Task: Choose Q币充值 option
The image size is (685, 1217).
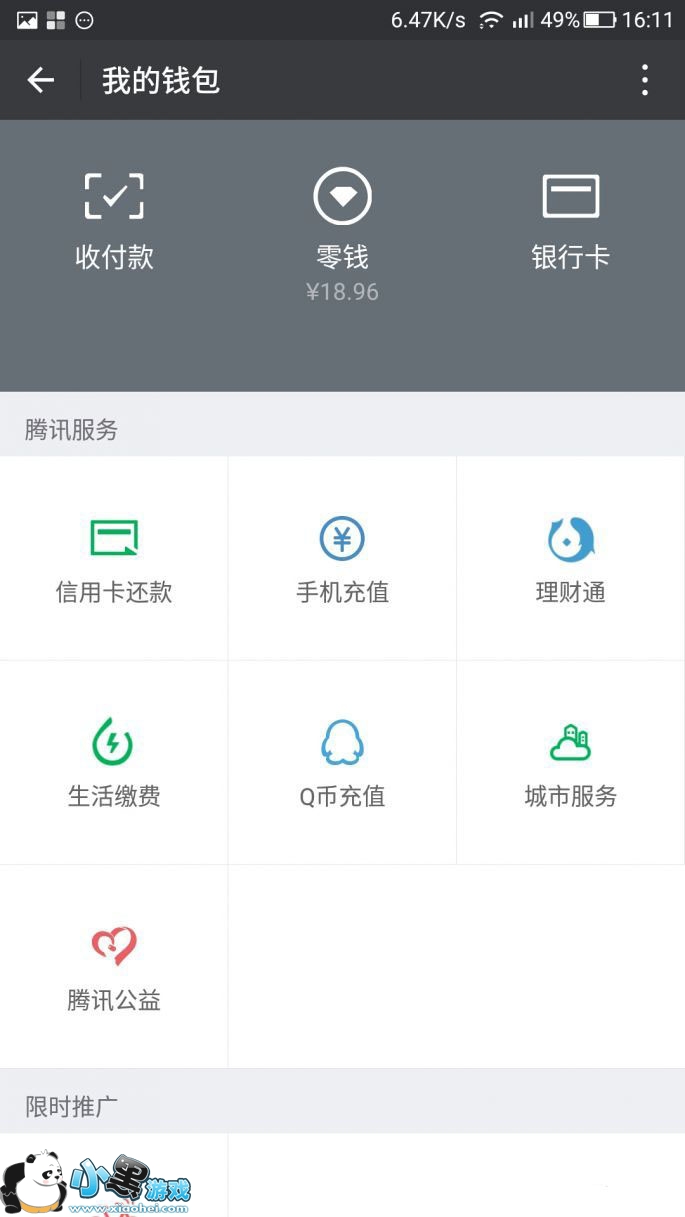Action: pos(342,763)
